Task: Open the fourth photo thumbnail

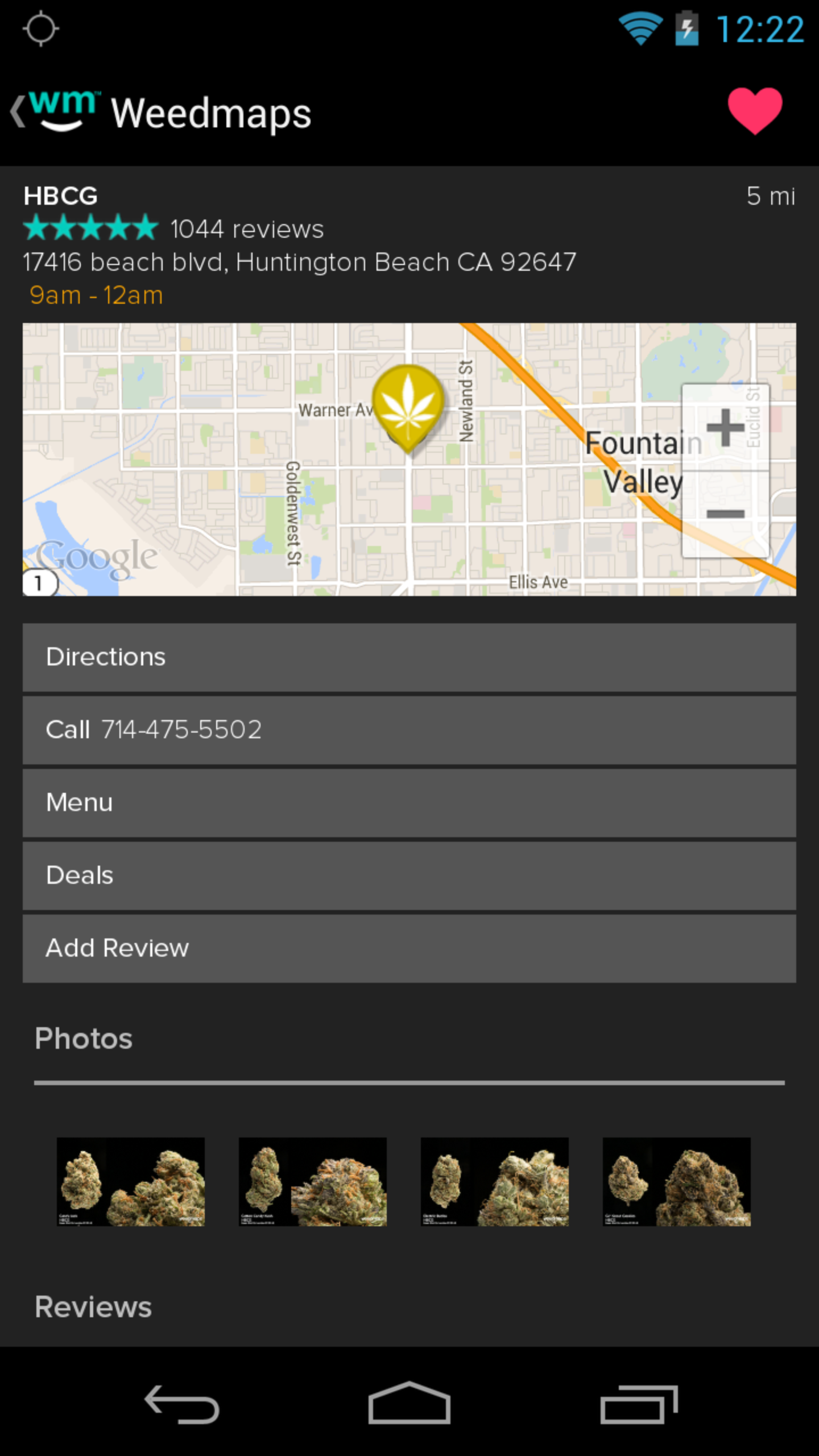Action: (x=677, y=1181)
